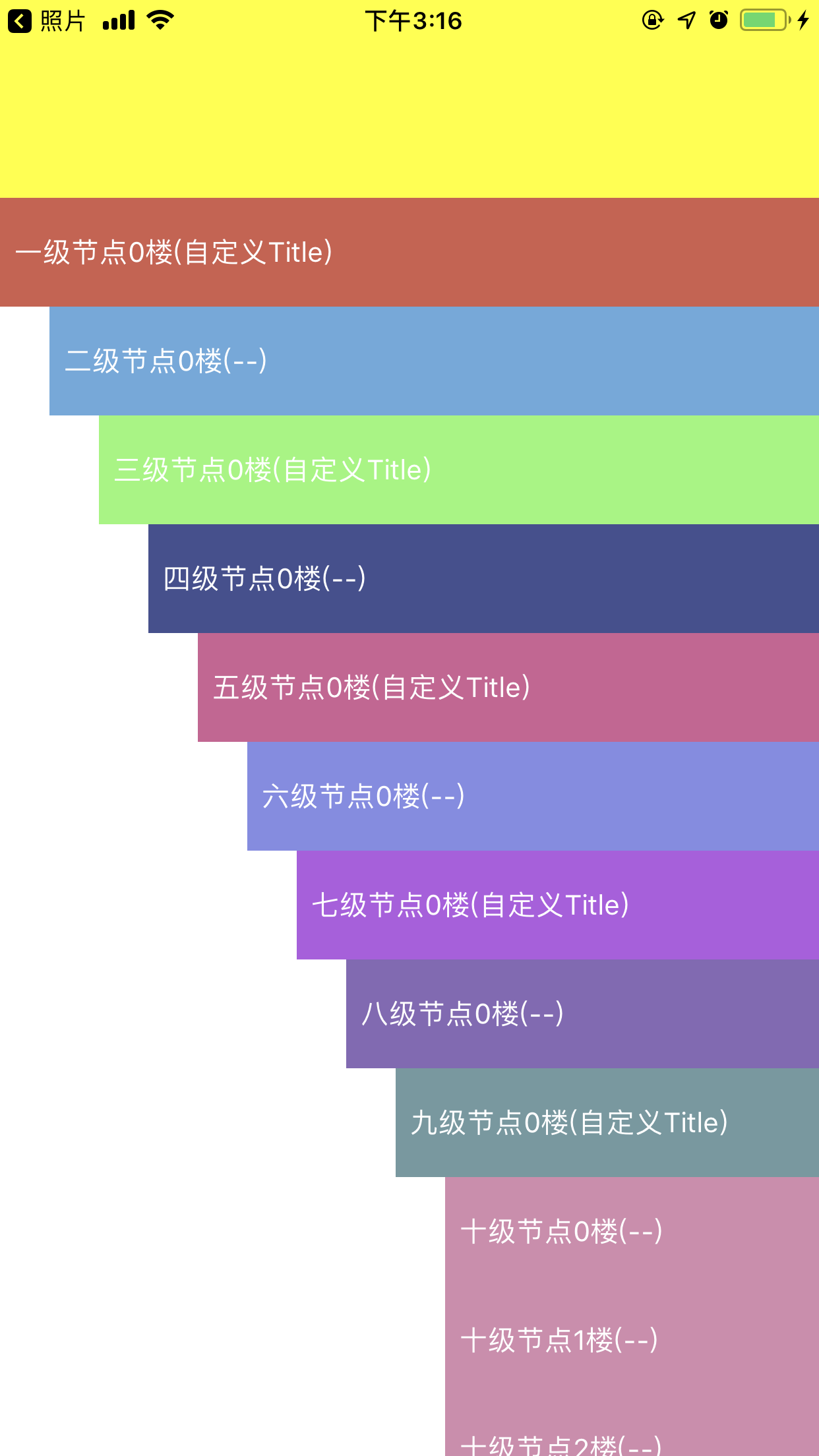Tap the 二级节点0楼(--) node
The height and width of the screenshot is (1456, 819).
[434, 361]
